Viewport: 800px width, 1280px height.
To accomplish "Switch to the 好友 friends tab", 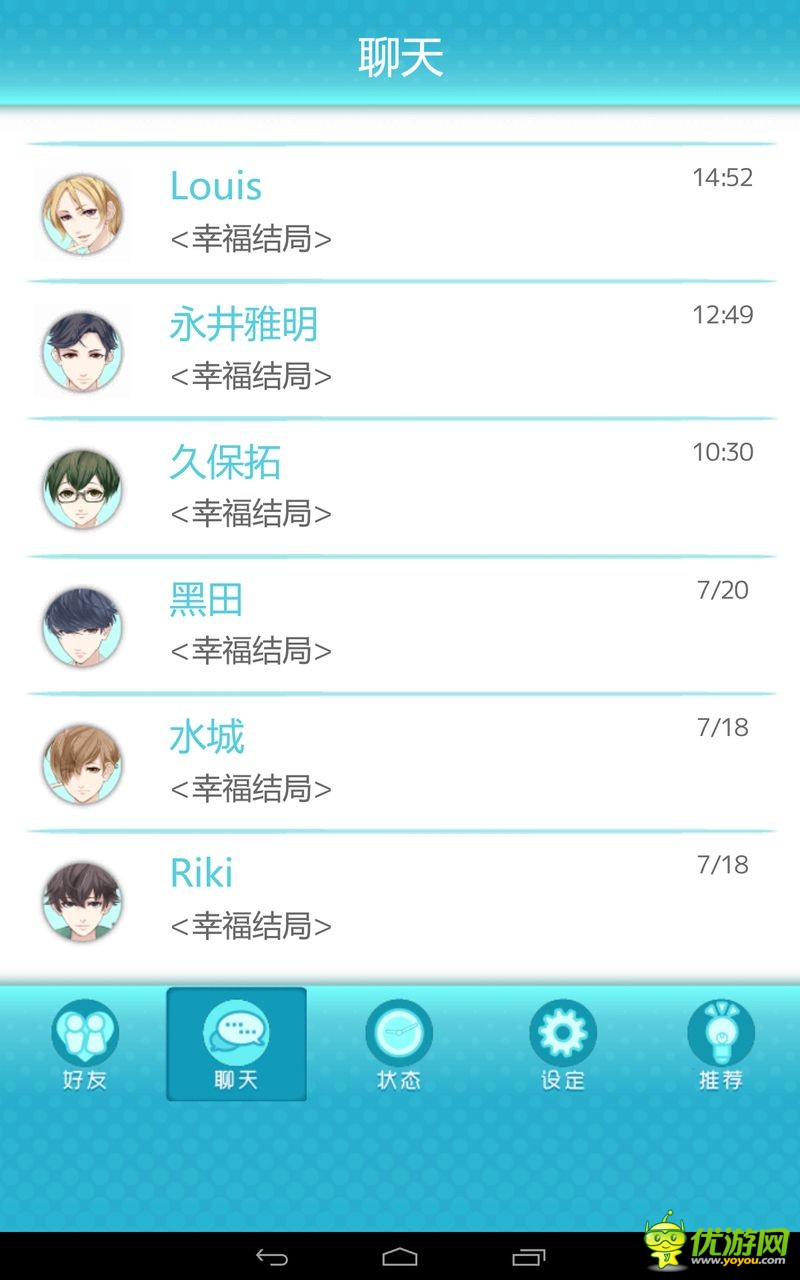I will 85,1045.
